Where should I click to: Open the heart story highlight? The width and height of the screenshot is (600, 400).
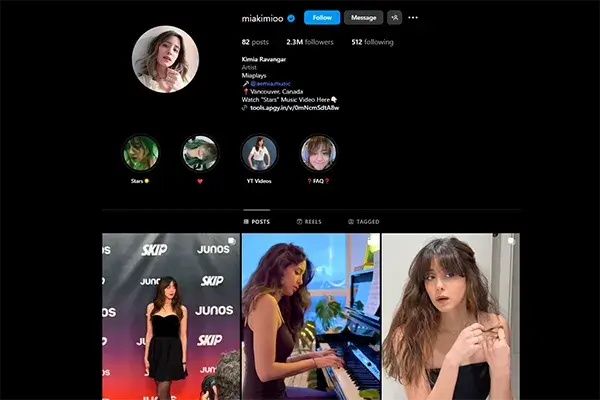coord(199,153)
